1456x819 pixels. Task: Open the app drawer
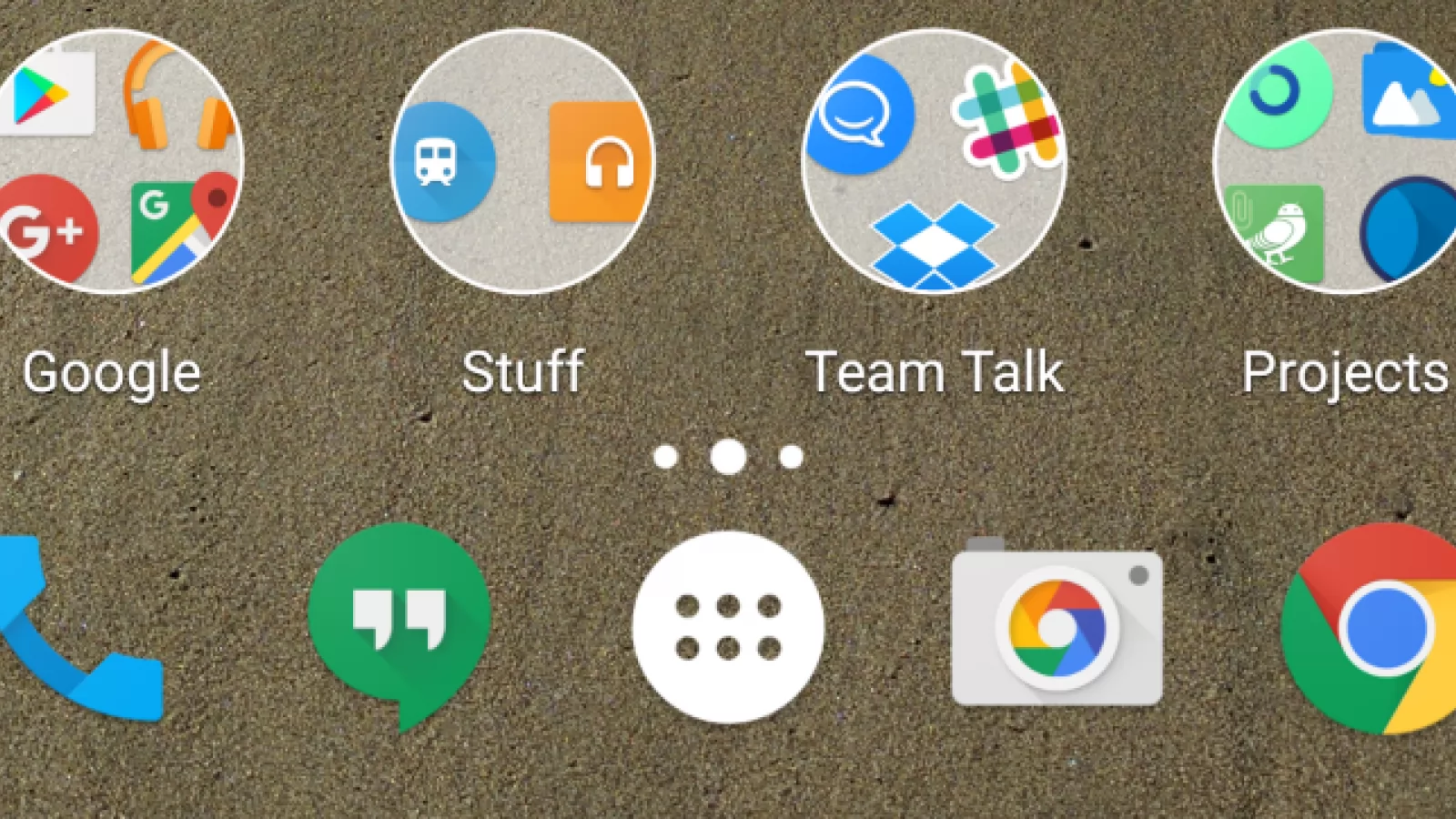pyautogui.click(x=728, y=627)
